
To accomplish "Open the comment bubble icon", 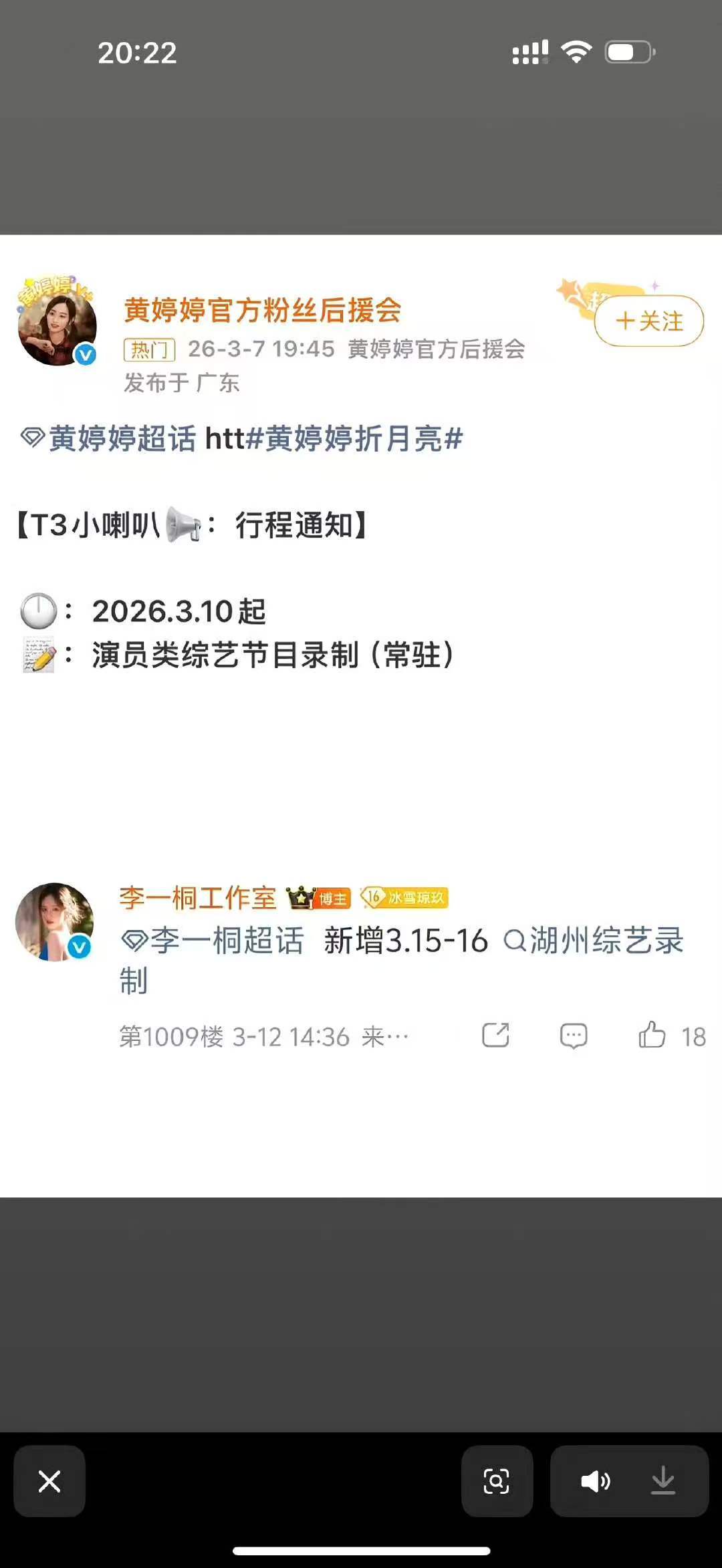I will point(574,1036).
